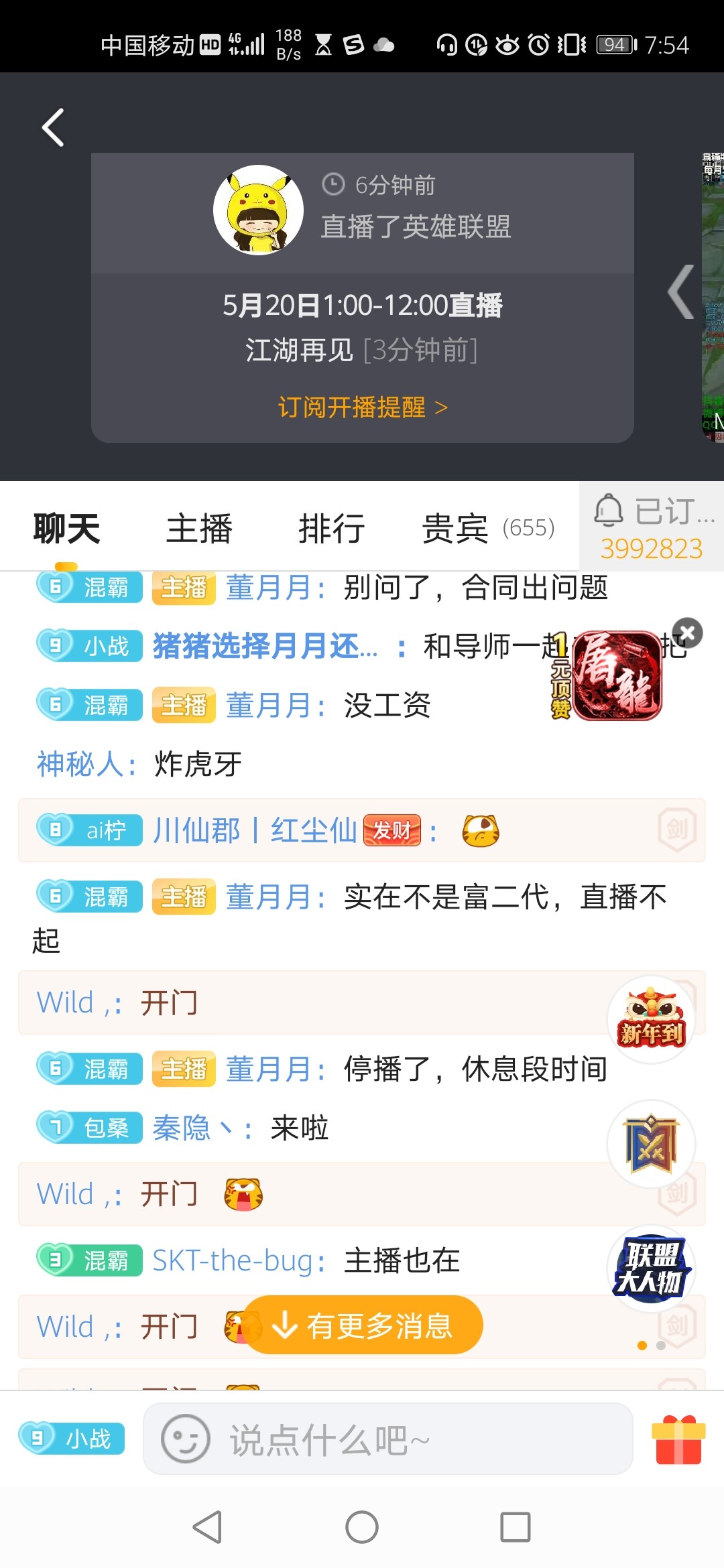724x1568 pixels.
Task: Tap the 已订 subscribed bell button
Action: coord(652,528)
